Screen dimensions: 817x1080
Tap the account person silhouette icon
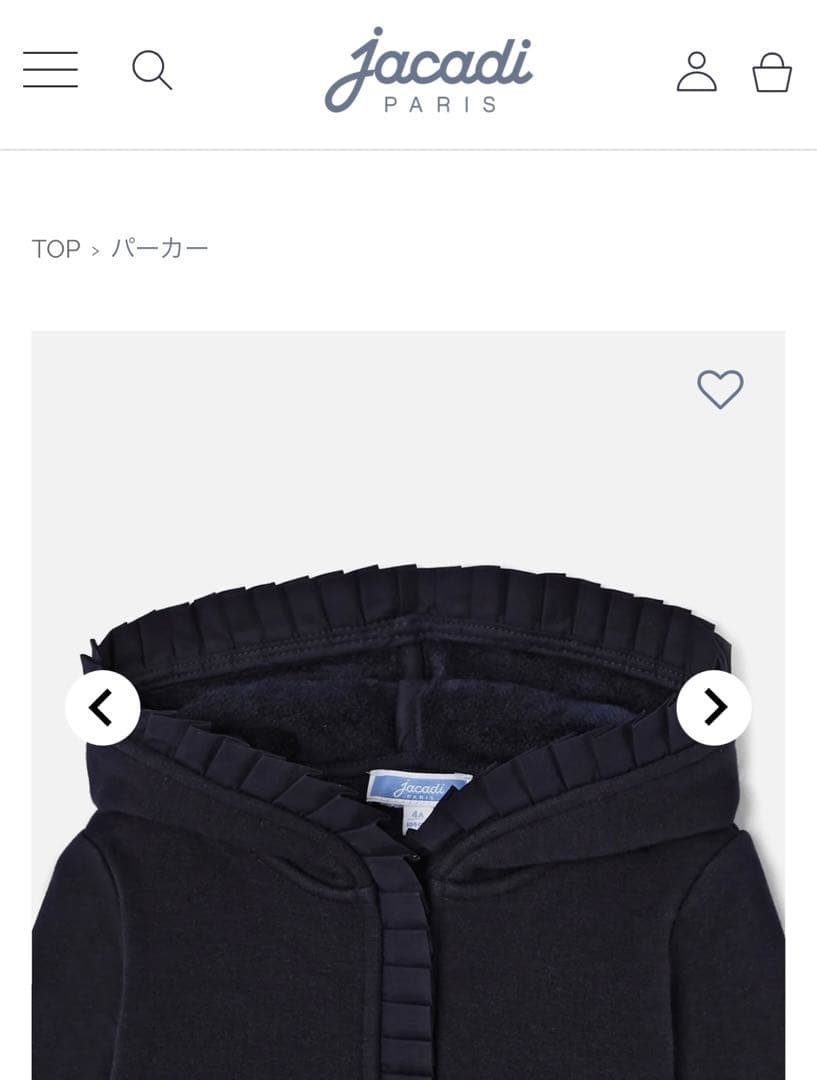tap(697, 70)
